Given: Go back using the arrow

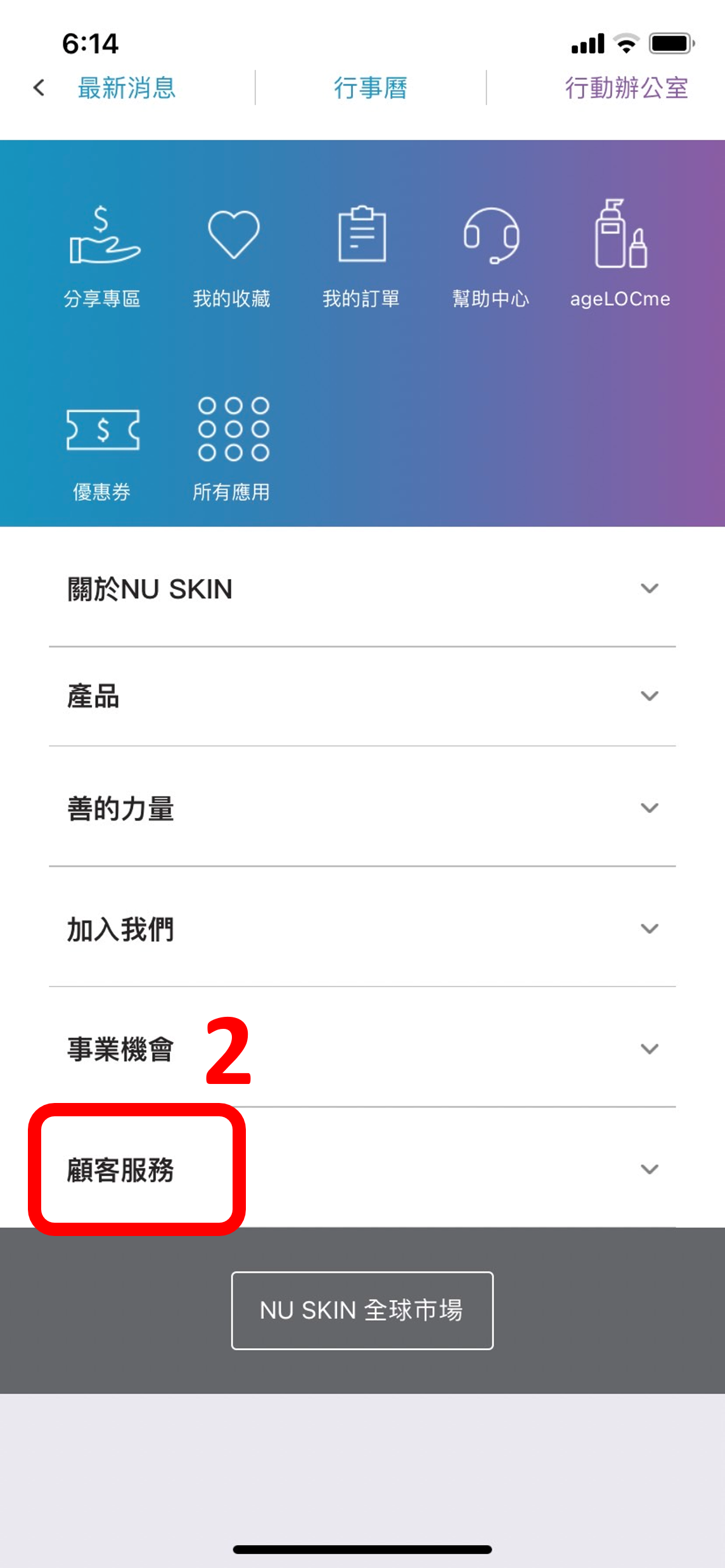Looking at the screenshot, I should [39, 87].
